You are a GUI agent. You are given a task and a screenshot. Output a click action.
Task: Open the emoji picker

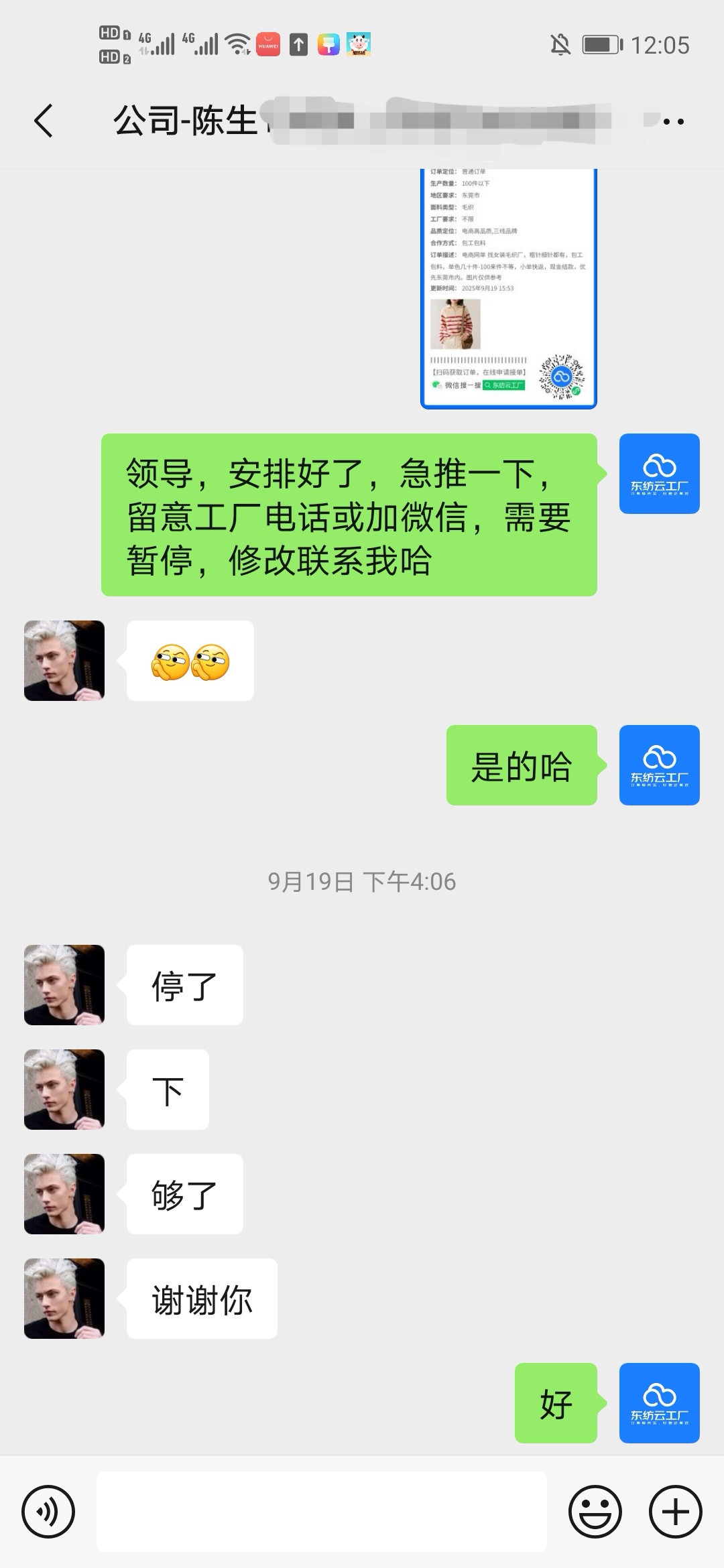(595, 1512)
